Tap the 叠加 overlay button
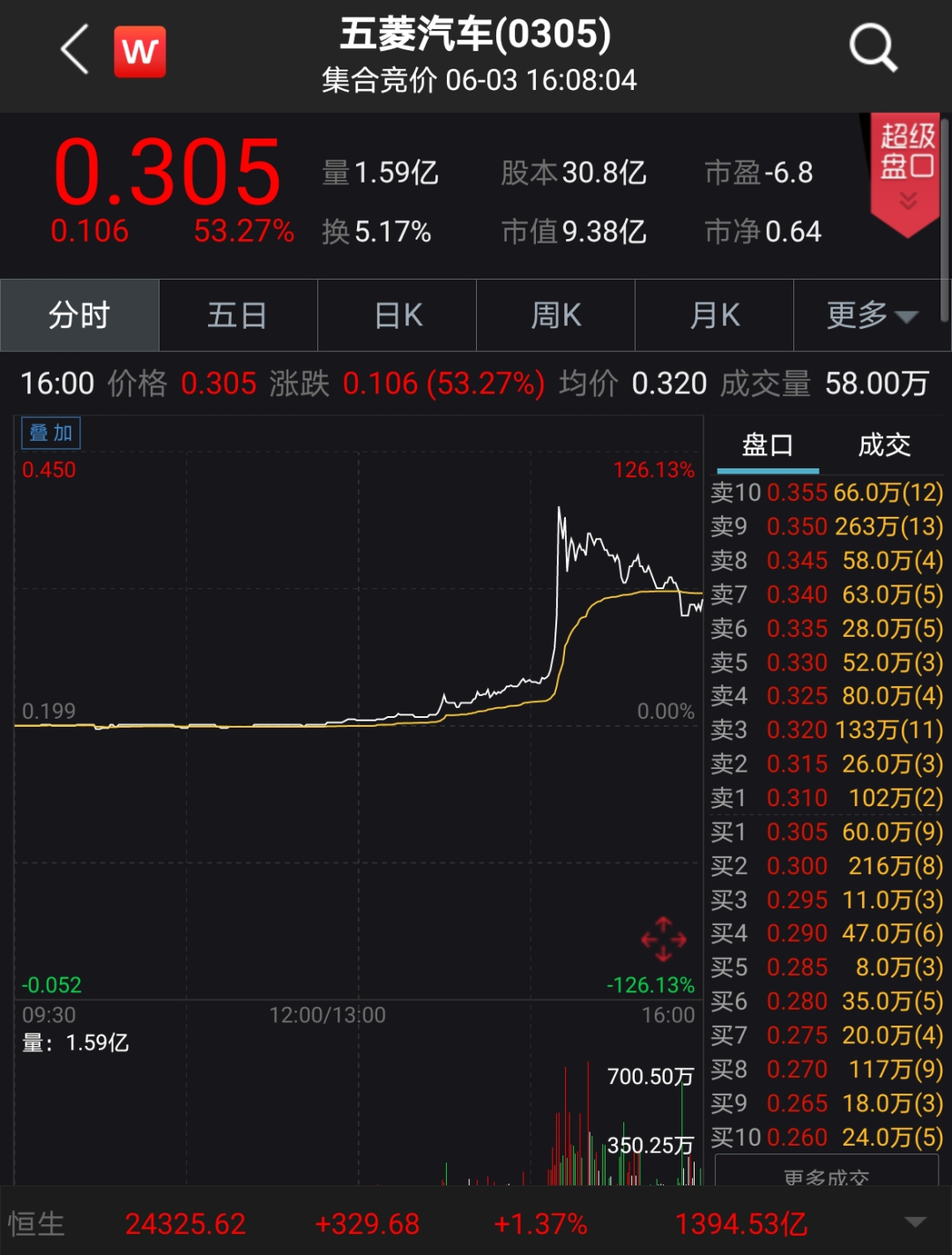 pyautogui.click(x=50, y=433)
